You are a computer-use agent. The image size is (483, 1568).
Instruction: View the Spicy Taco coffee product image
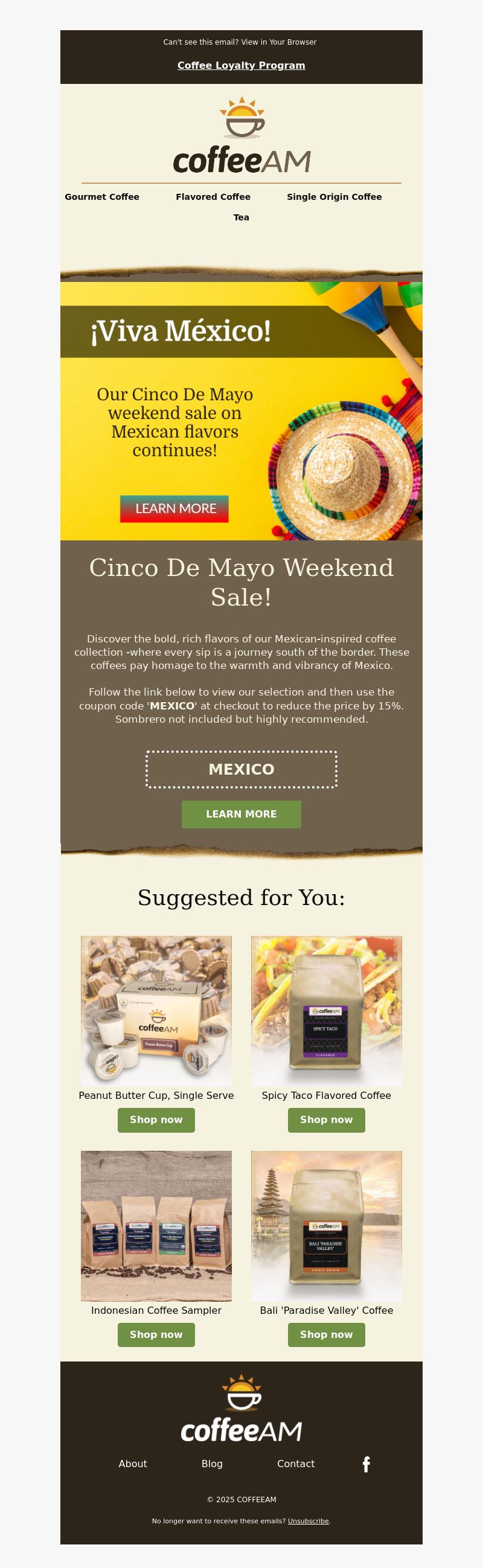[x=327, y=1011]
